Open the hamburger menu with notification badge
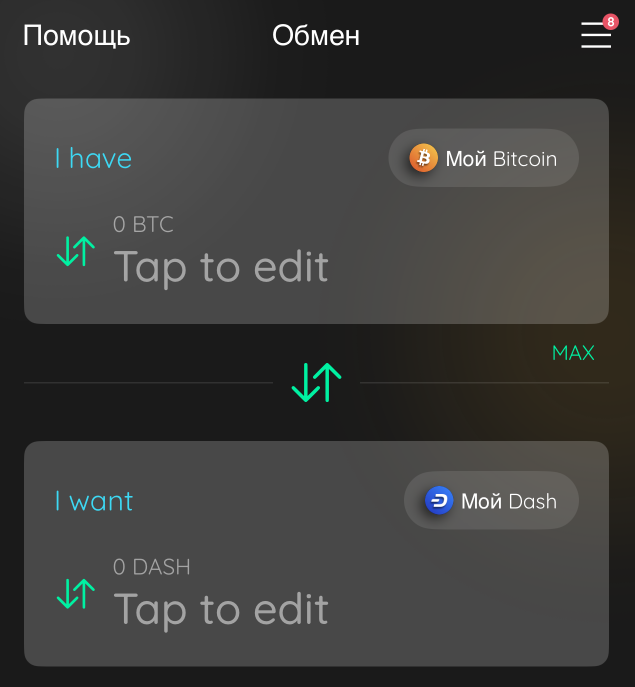Viewport: 635px width, 687px height. [596, 35]
